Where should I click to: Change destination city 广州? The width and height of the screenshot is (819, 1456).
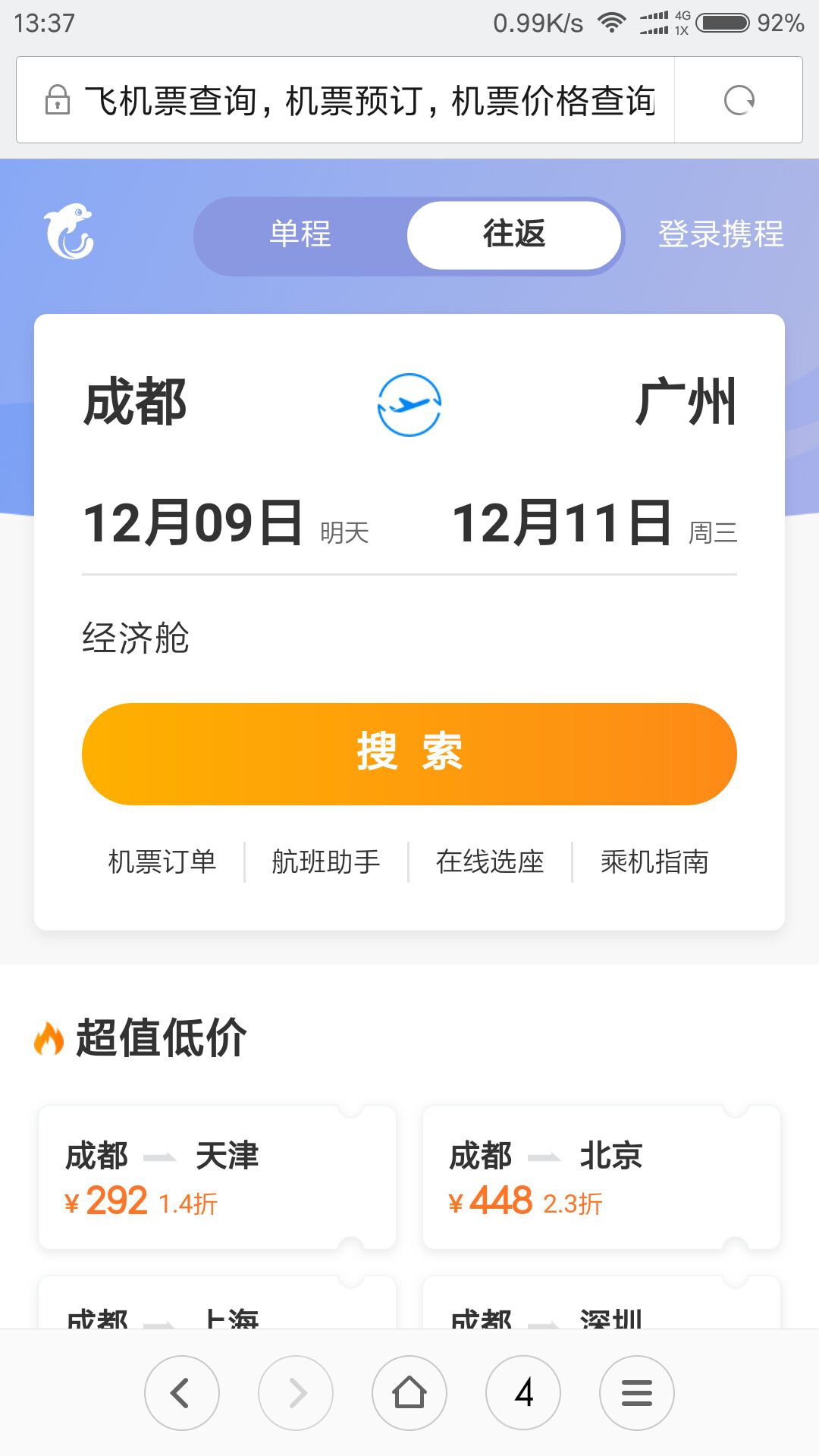(686, 402)
